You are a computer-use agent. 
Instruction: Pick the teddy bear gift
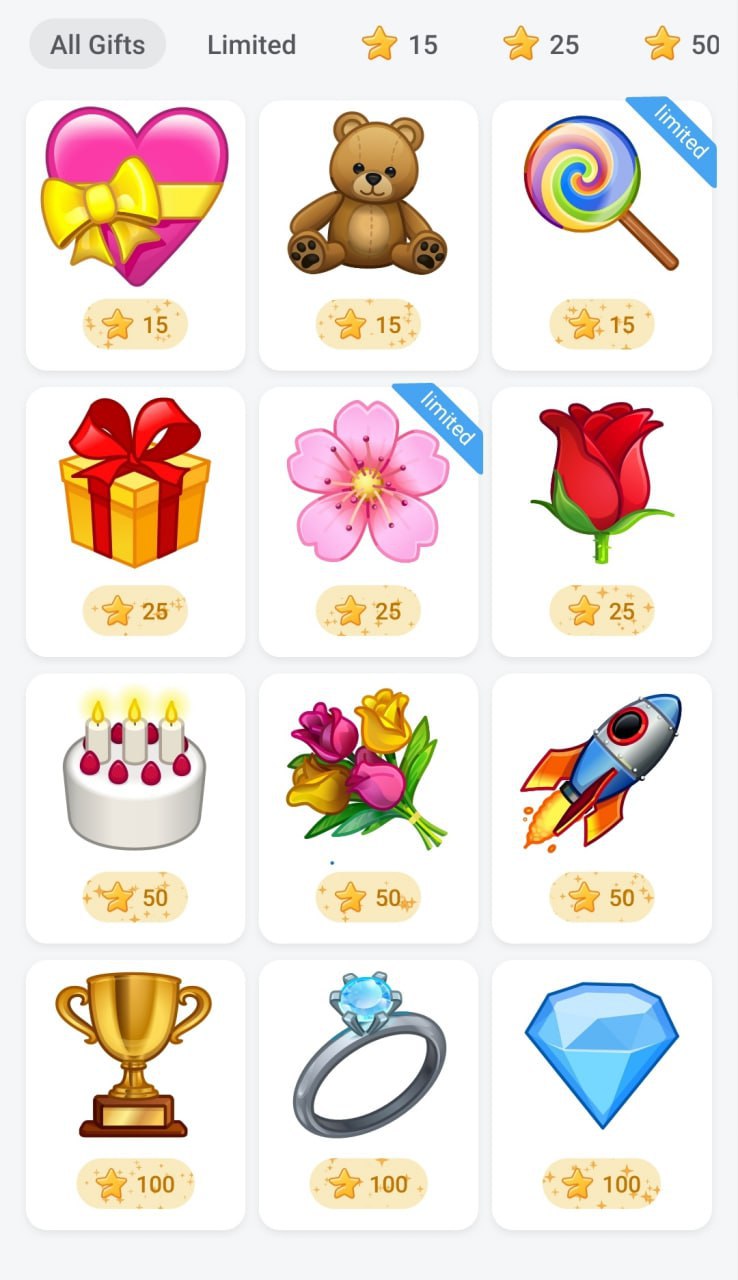point(368,235)
